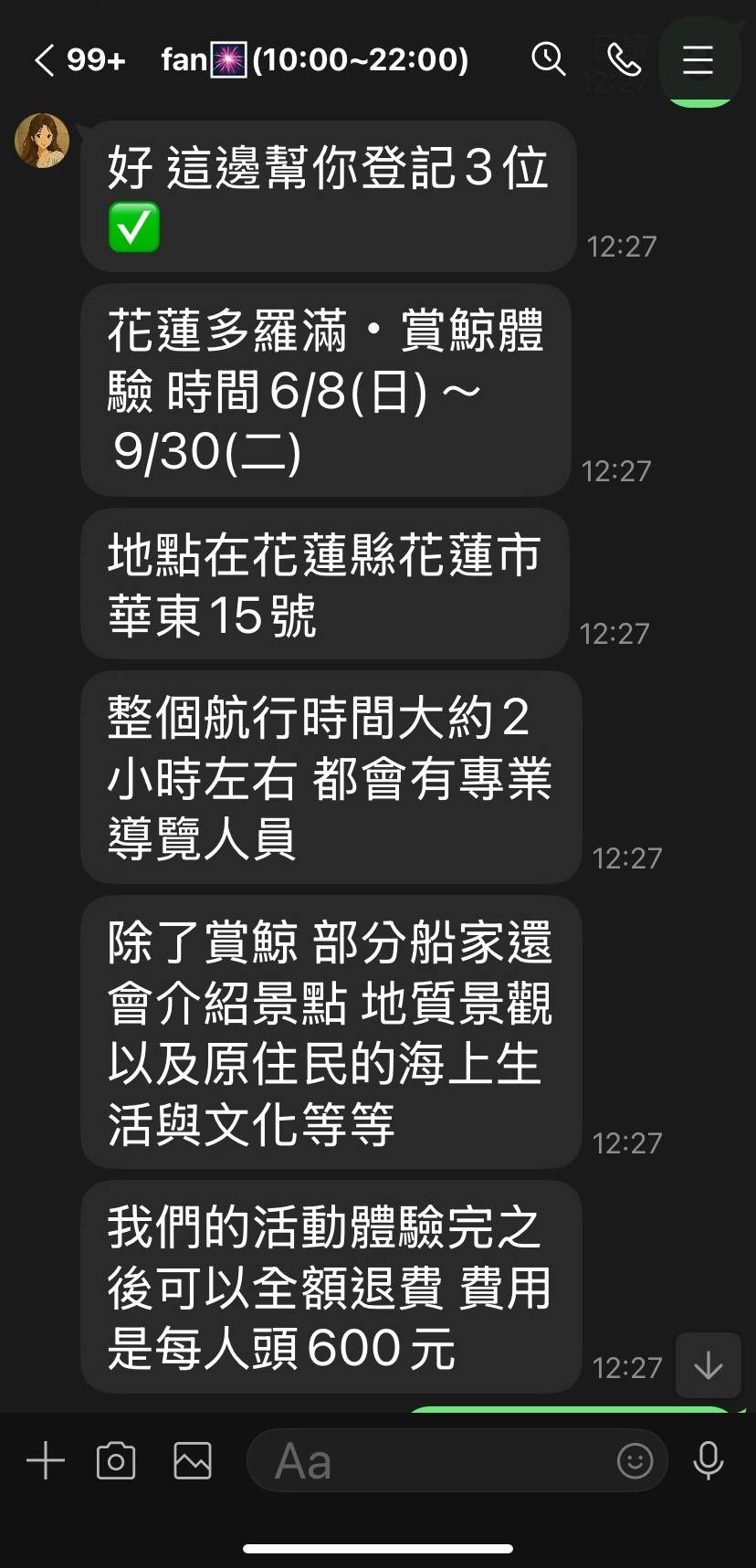
Task: Jump to the latest message
Action: click(708, 1365)
